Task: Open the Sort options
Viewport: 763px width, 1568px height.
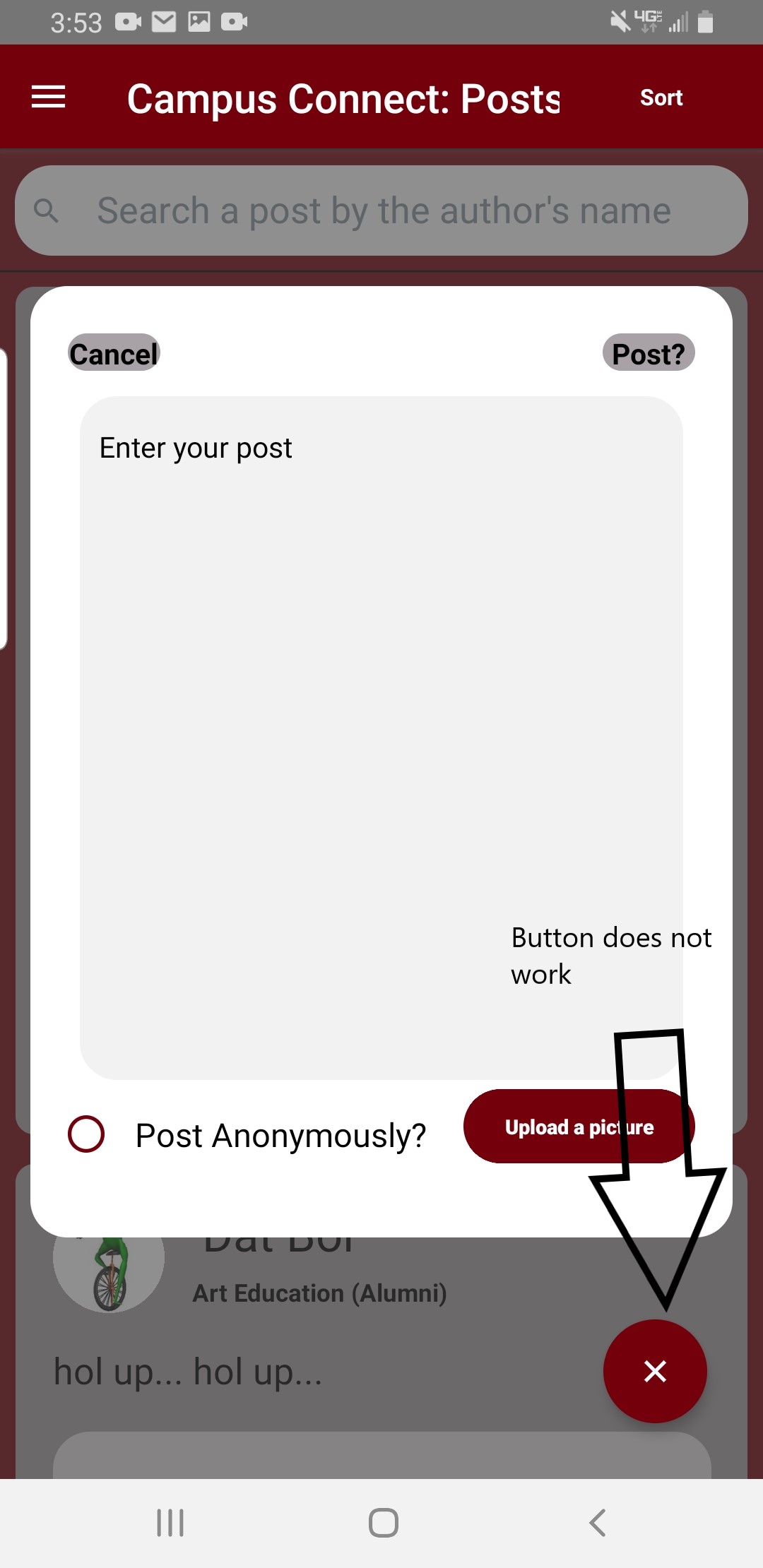Action: [661, 97]
